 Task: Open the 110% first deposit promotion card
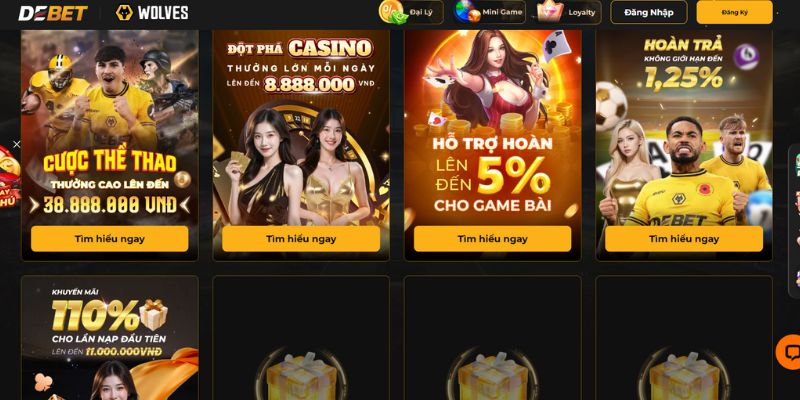[x=109, y=340]
